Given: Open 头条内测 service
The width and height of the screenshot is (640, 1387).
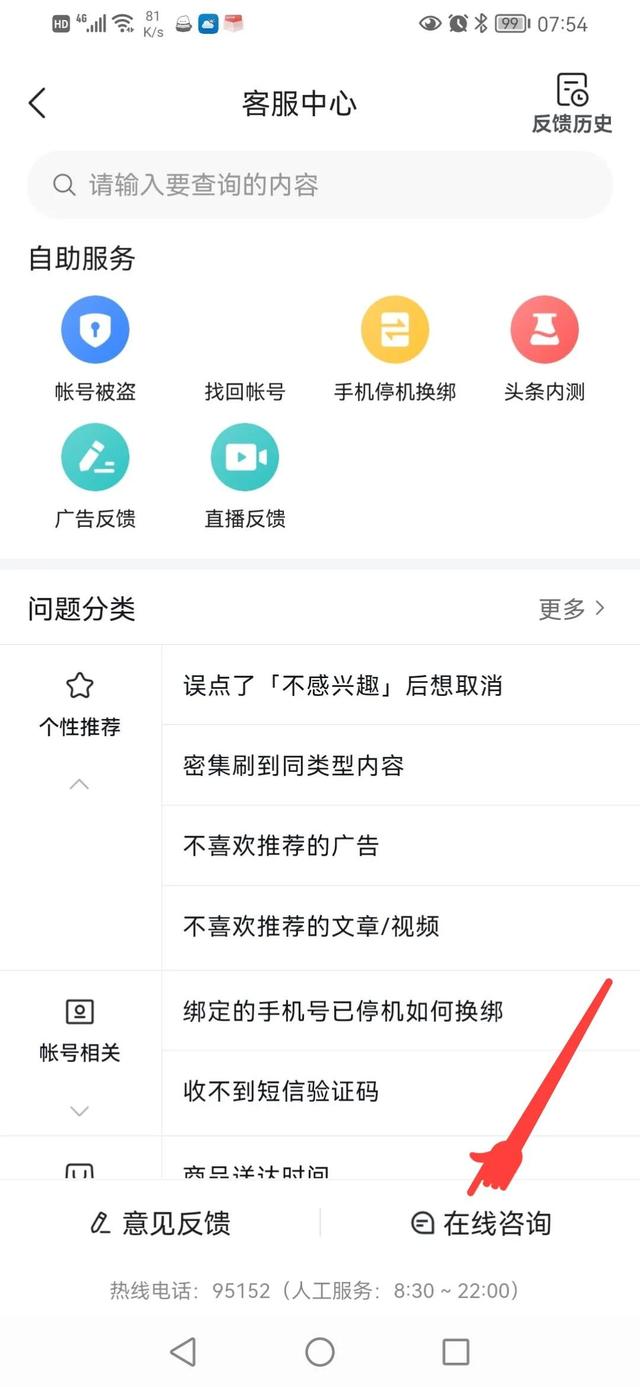Looking at the screenshot, I should [x=544, y=345].
